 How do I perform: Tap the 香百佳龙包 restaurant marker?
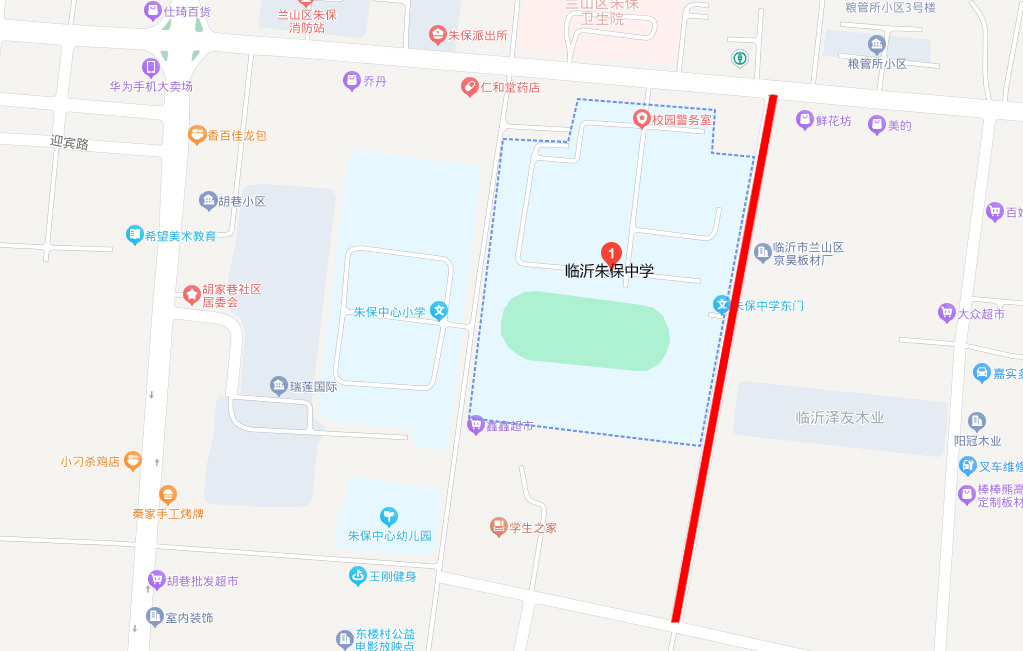[x=197, y=134]
